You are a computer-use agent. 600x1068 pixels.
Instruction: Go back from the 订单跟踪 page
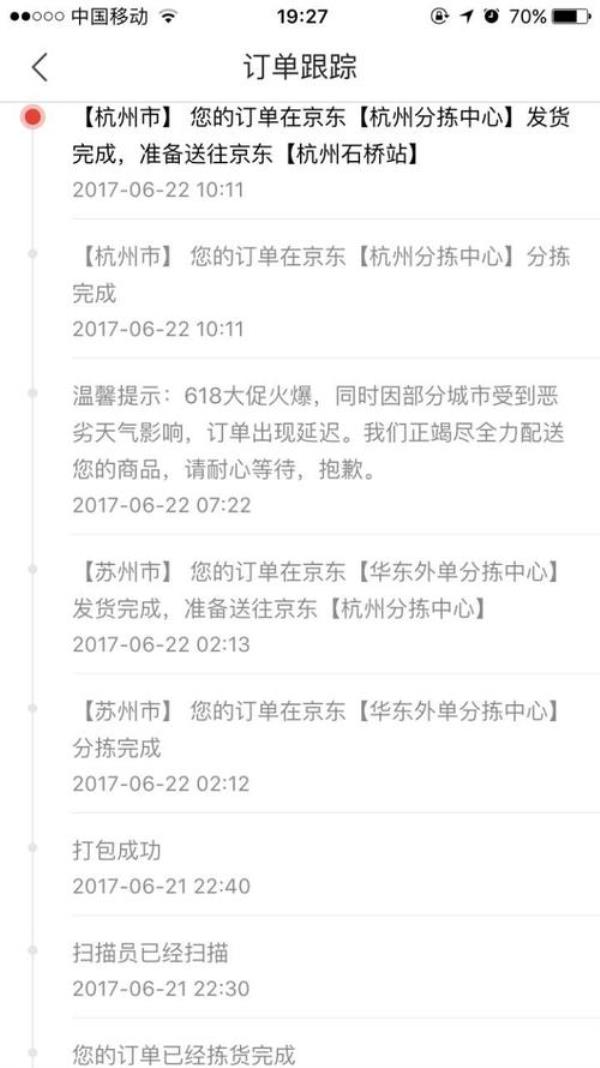point(39,67)
